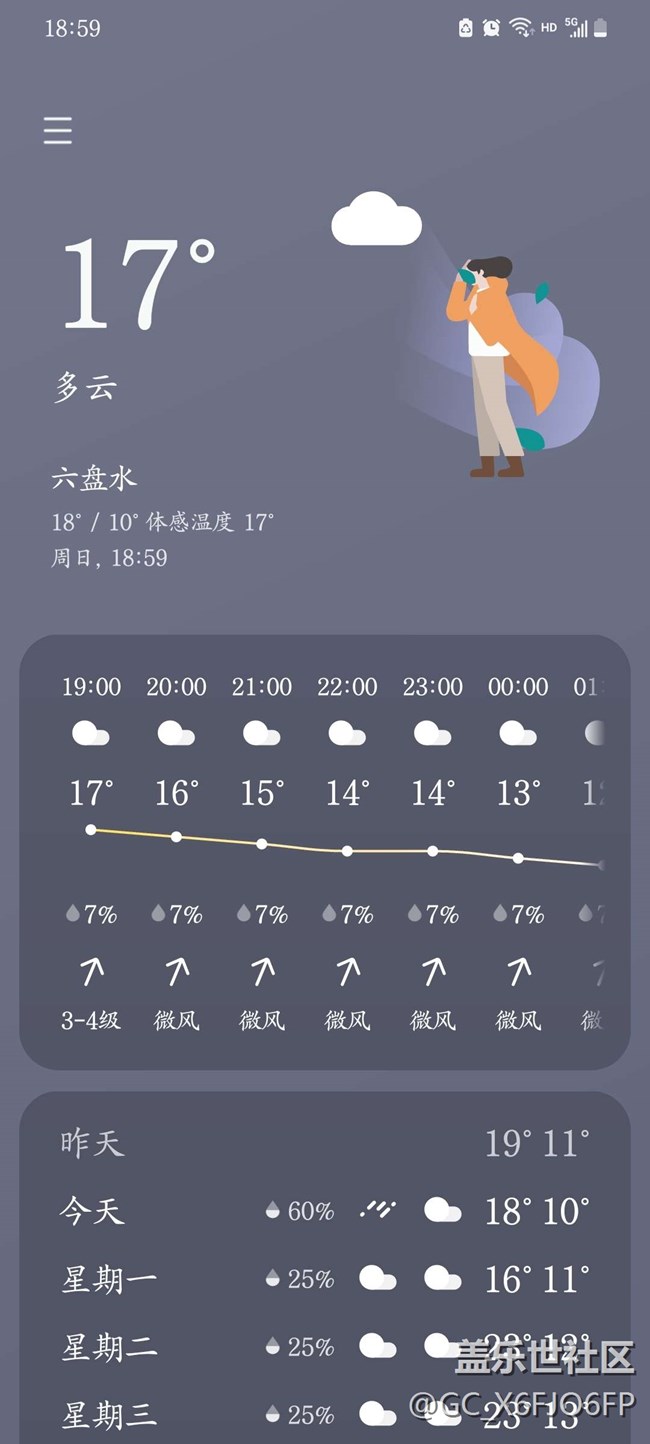Open the hourly forecast card
650x1444 pixels.
click(x=324, y=852)
